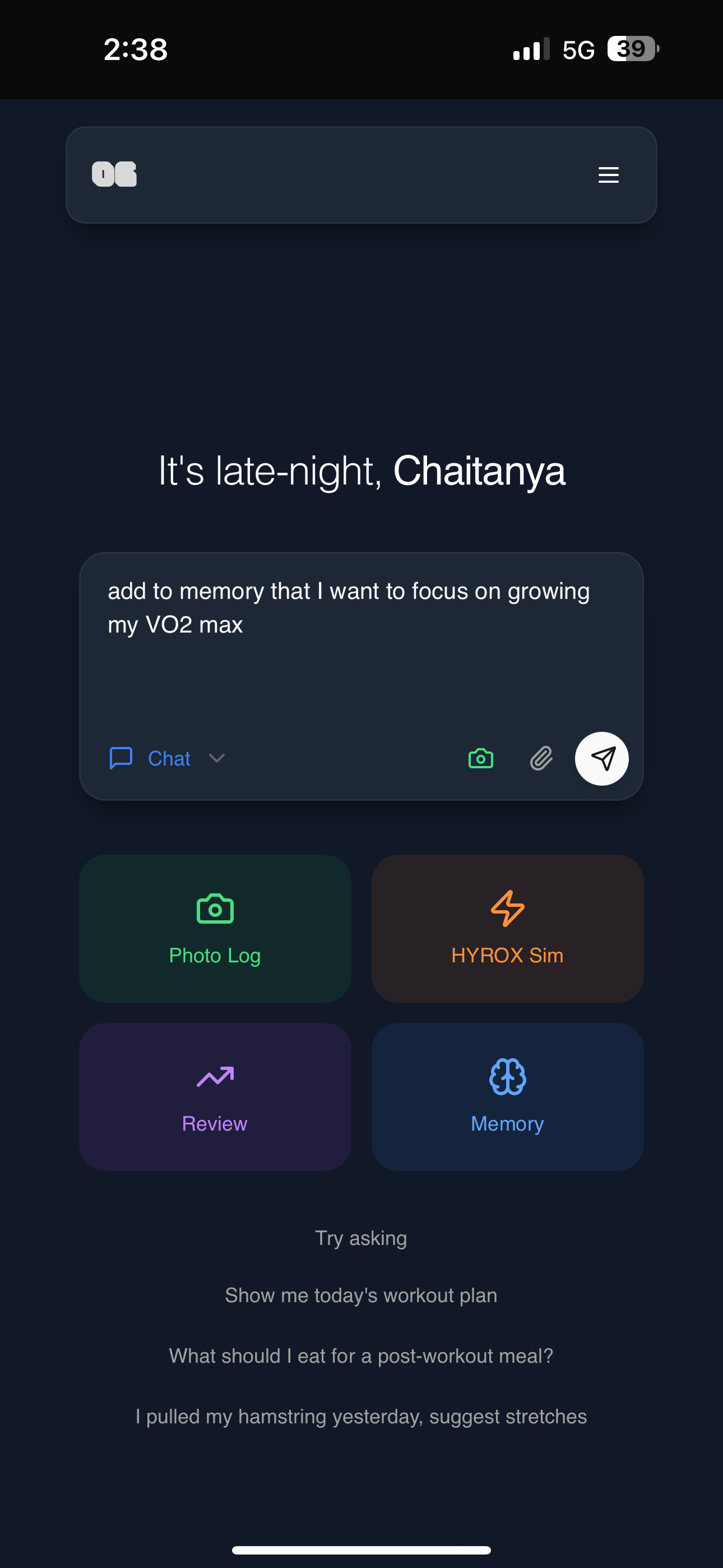Choose the hamstring stretches suggestion
723x1568 pixels.
coord(361,1417)
